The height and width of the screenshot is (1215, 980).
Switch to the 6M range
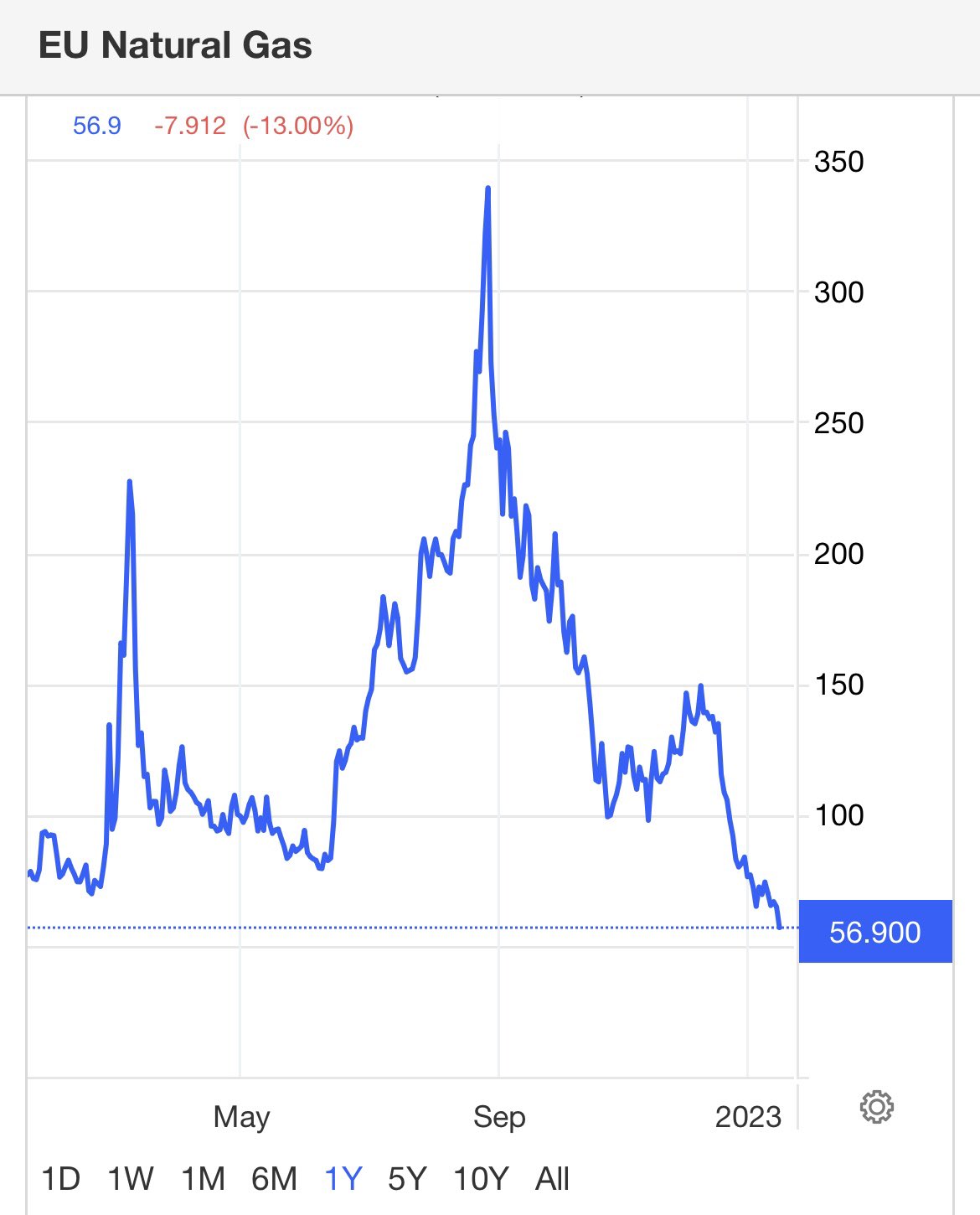coord(274,1179)
